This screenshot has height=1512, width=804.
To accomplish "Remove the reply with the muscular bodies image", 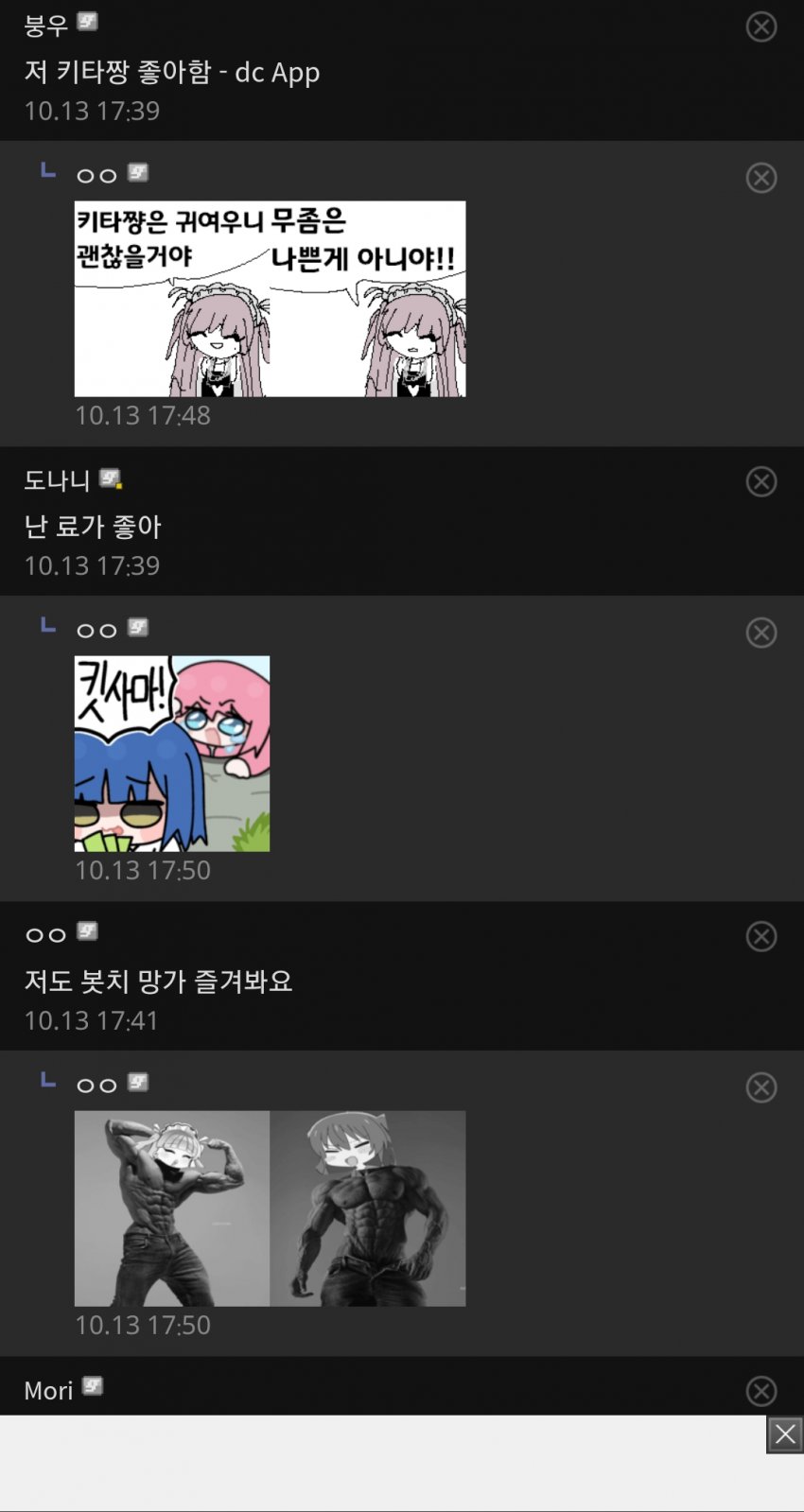I will pyautogui.click(x=761, y=1087).
